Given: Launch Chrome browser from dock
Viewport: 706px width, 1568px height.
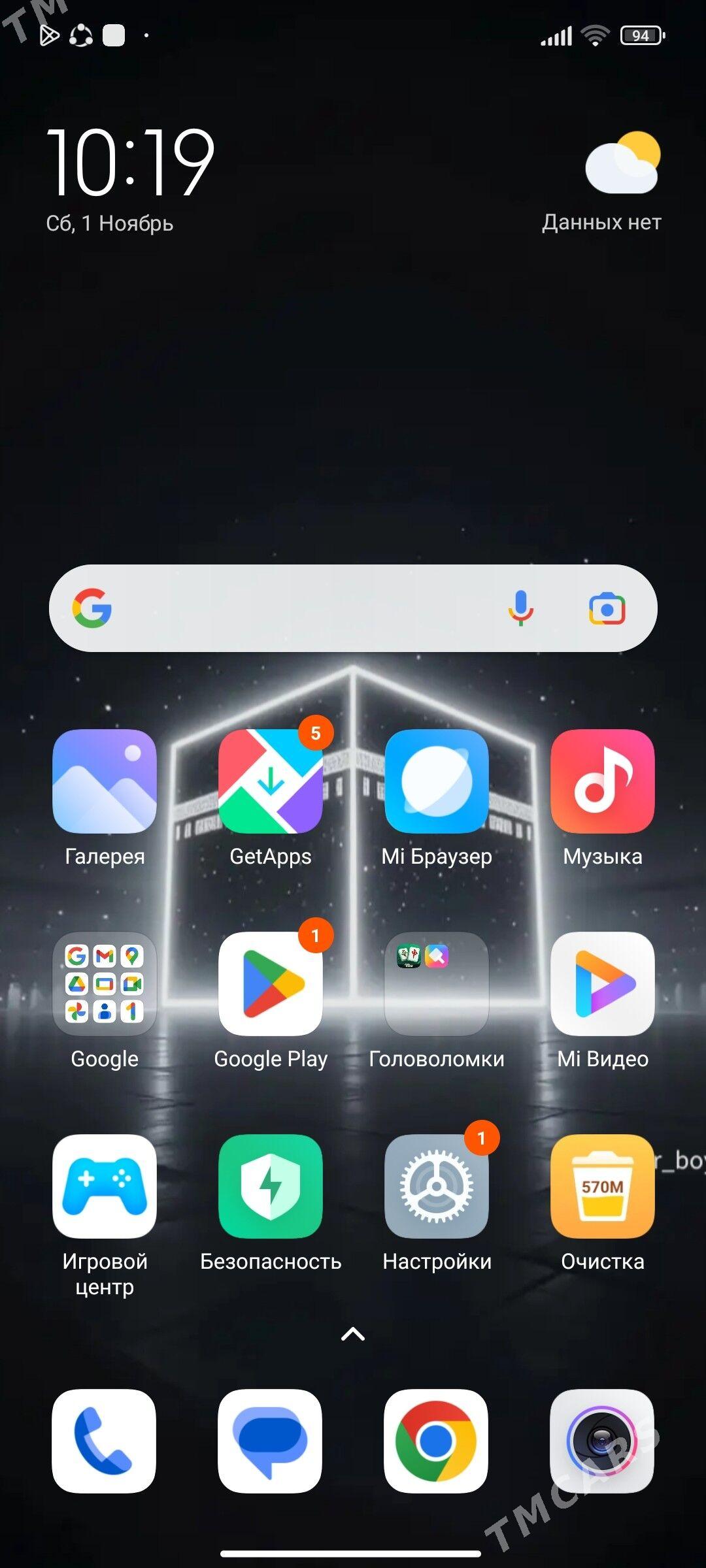Looking at the screenshot, I should point(437,1441).
